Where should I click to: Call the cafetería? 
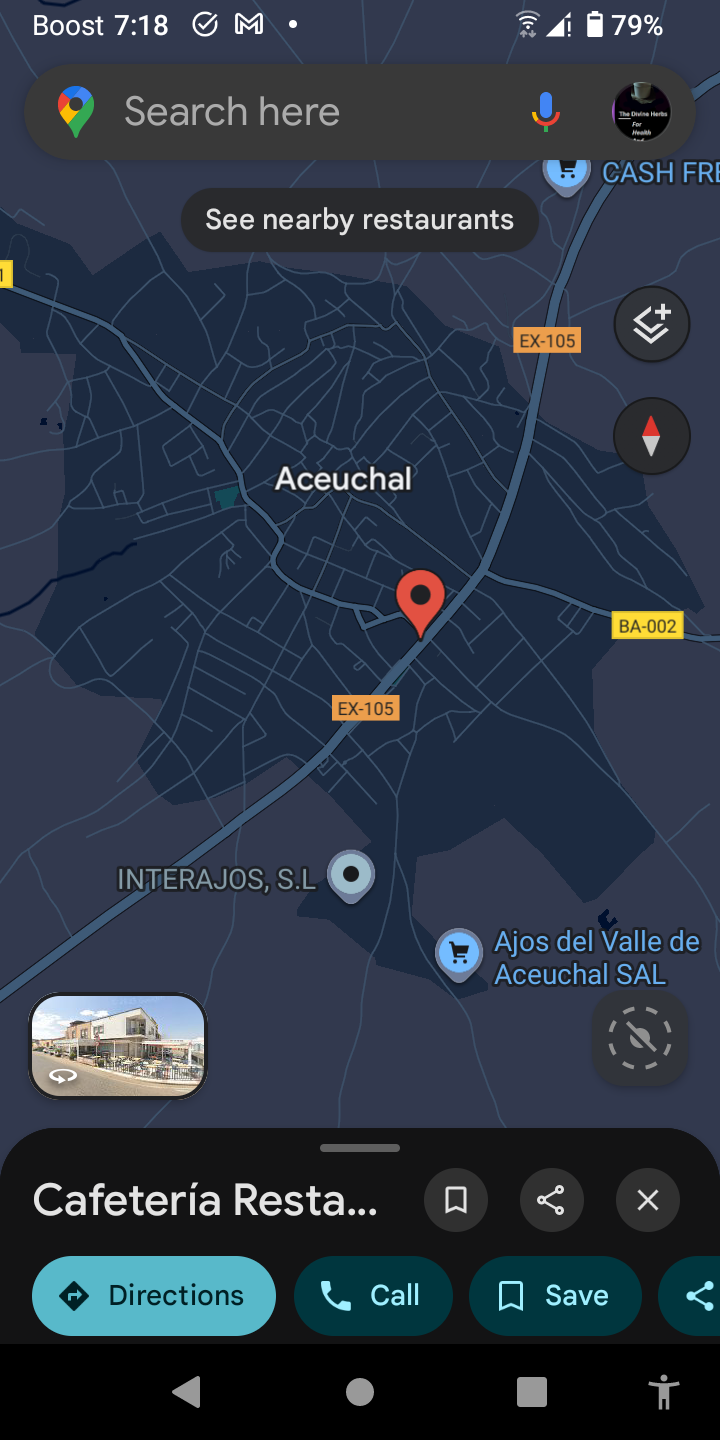coord(373,1296)
